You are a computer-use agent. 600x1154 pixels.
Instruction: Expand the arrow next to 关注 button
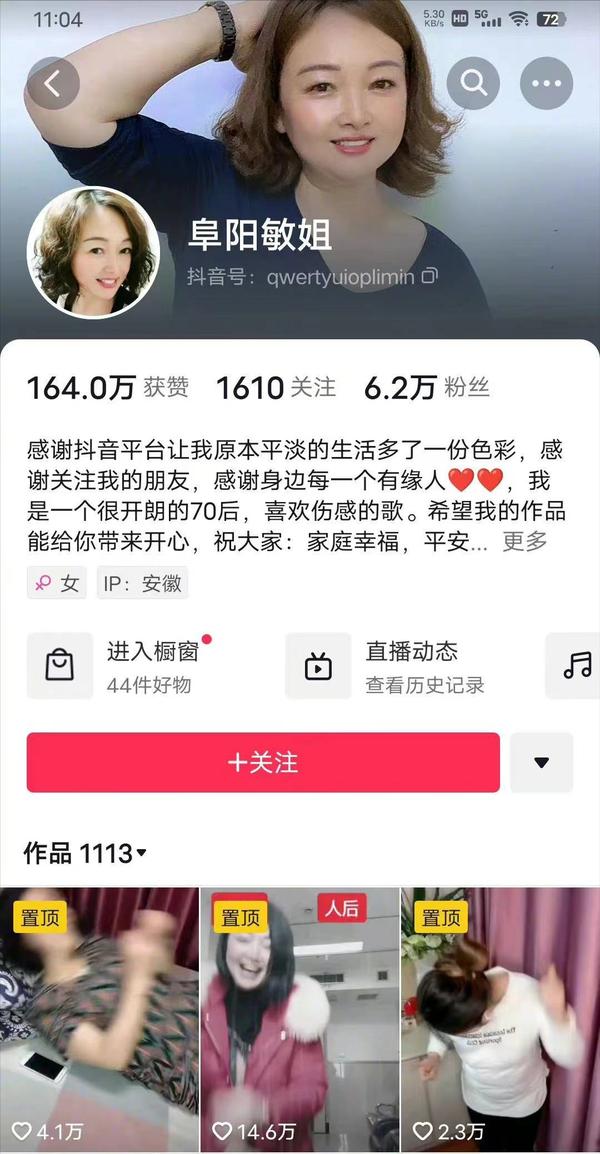[x=541, y=762]
